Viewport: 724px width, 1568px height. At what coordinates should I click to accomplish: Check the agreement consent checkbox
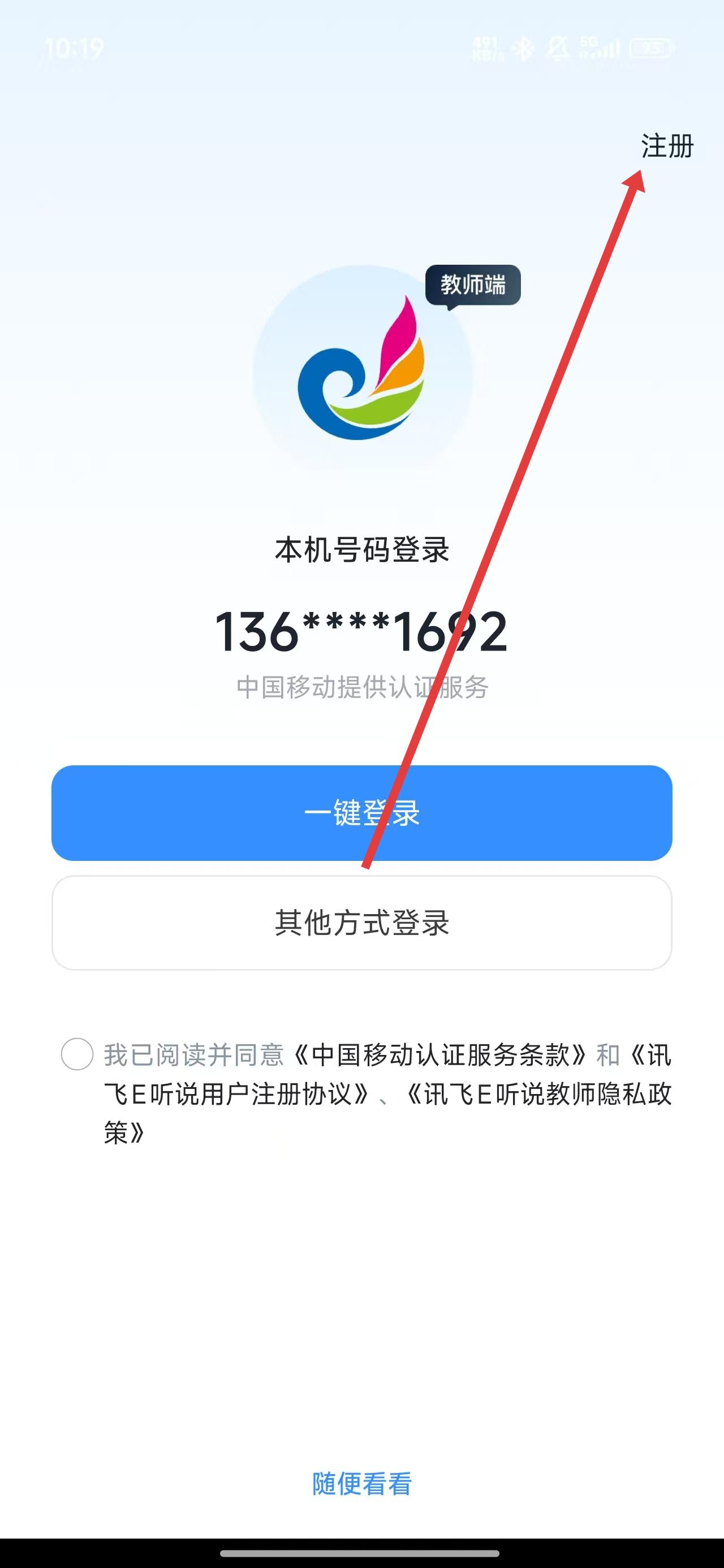pyautogui.click(x=77, y=1054)
